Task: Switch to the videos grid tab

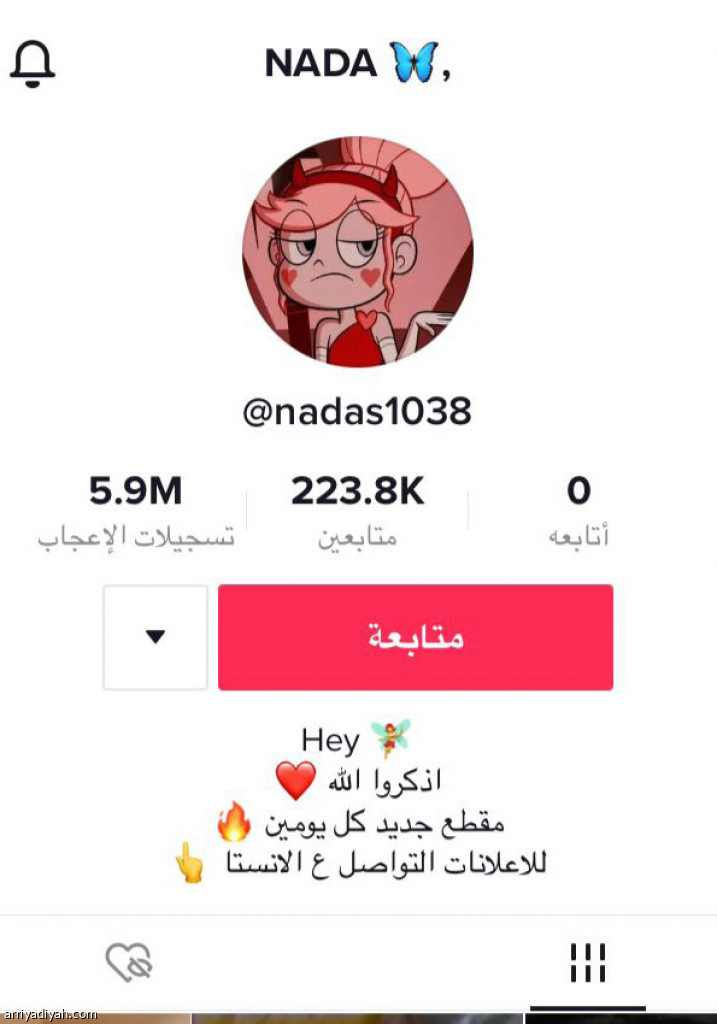Action: 588,964
